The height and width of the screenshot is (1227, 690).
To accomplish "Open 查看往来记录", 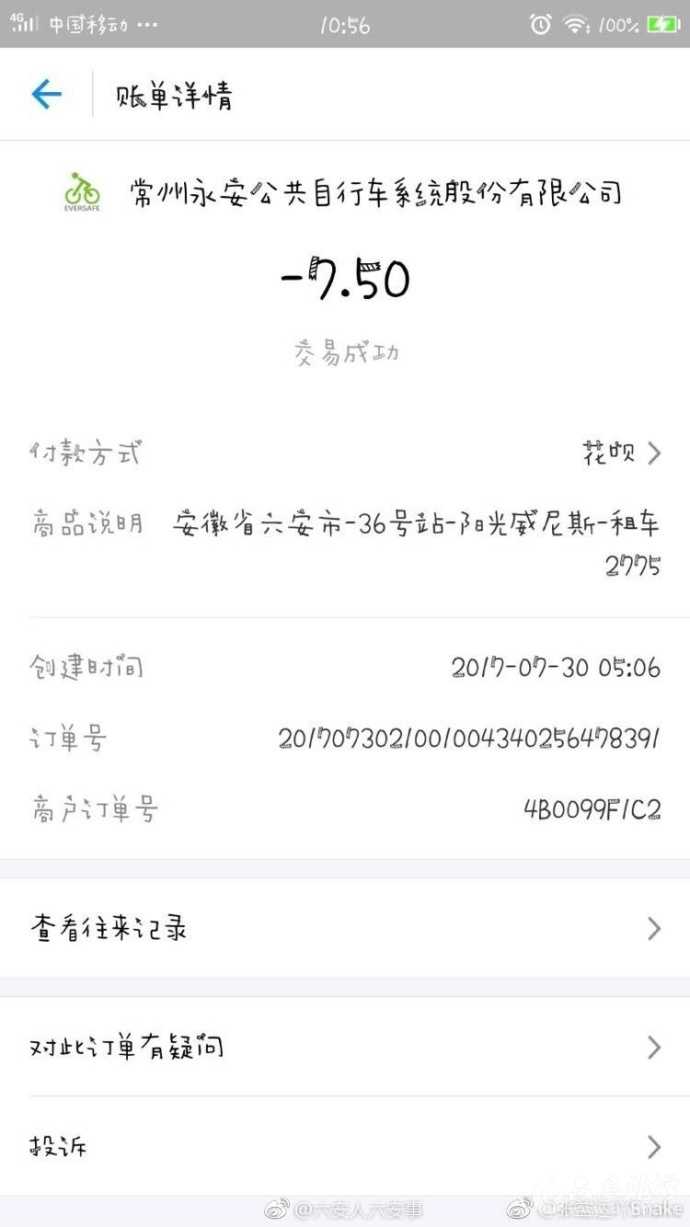I will coord(345,929).
